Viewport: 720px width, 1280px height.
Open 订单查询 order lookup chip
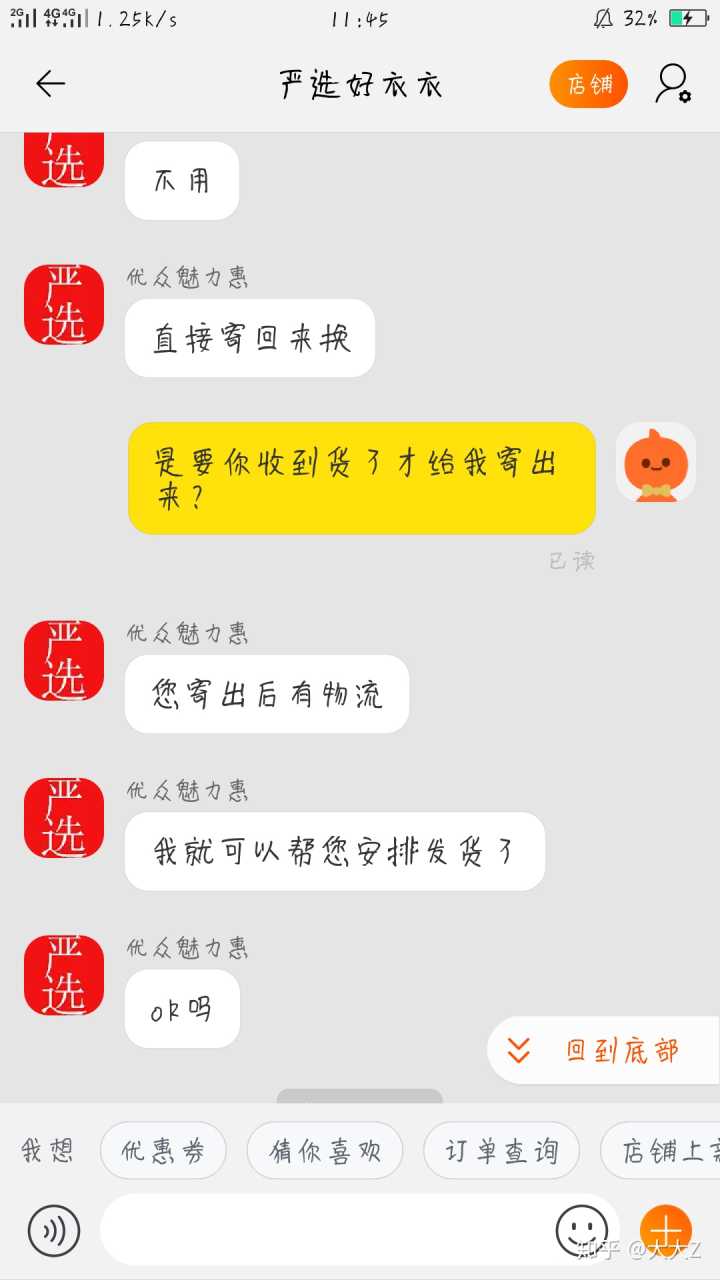501,1151
